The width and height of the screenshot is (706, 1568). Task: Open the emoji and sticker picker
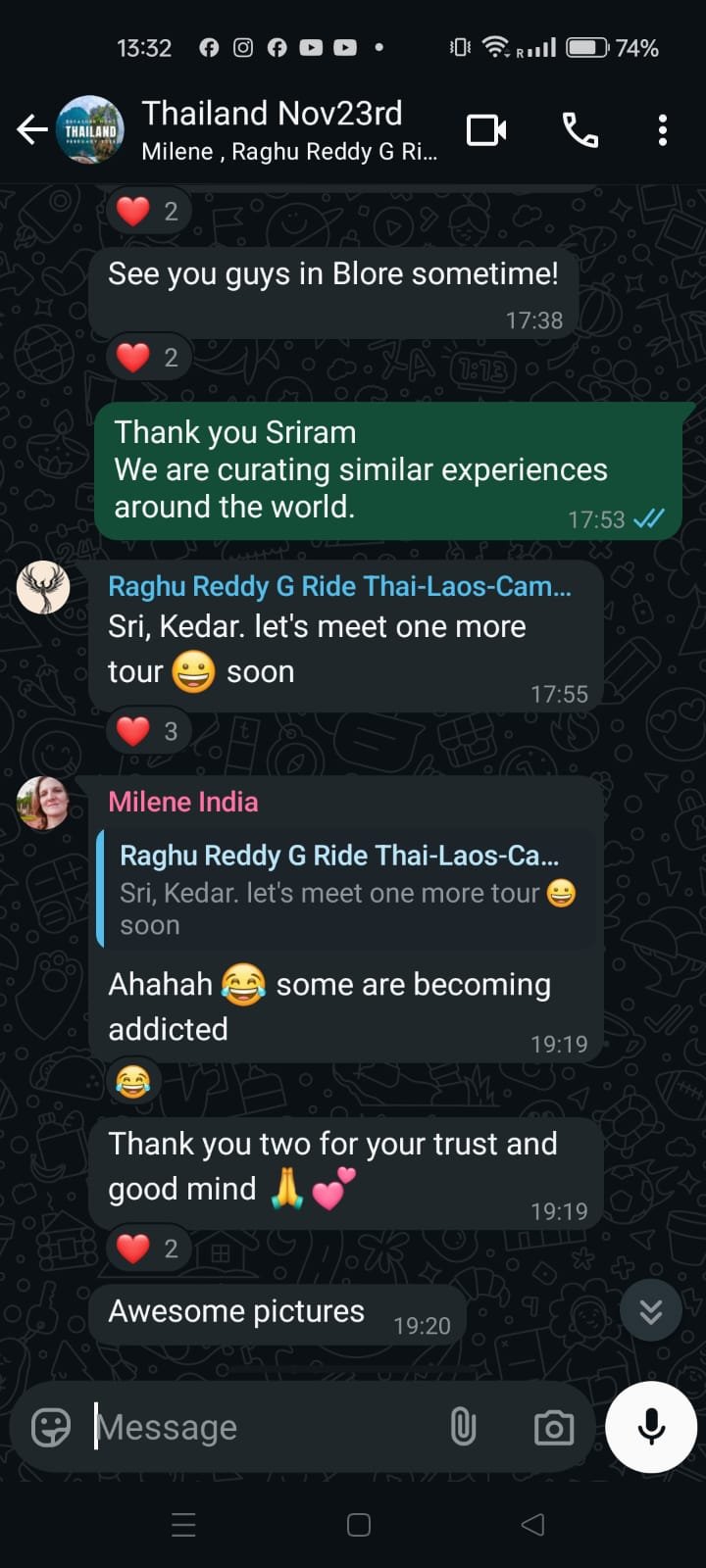tap(51, 1428)
